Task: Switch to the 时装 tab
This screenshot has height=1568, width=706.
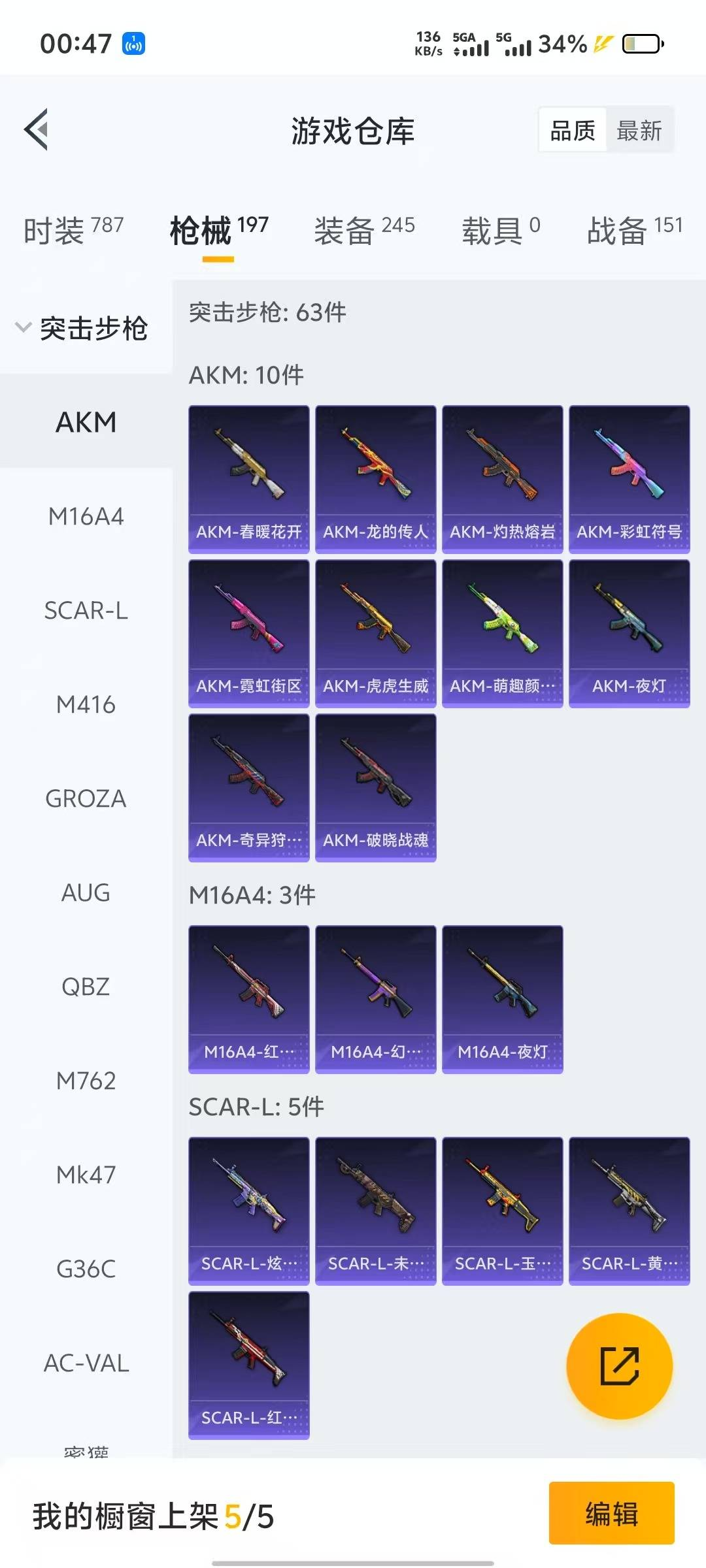Action: point(73,230)
